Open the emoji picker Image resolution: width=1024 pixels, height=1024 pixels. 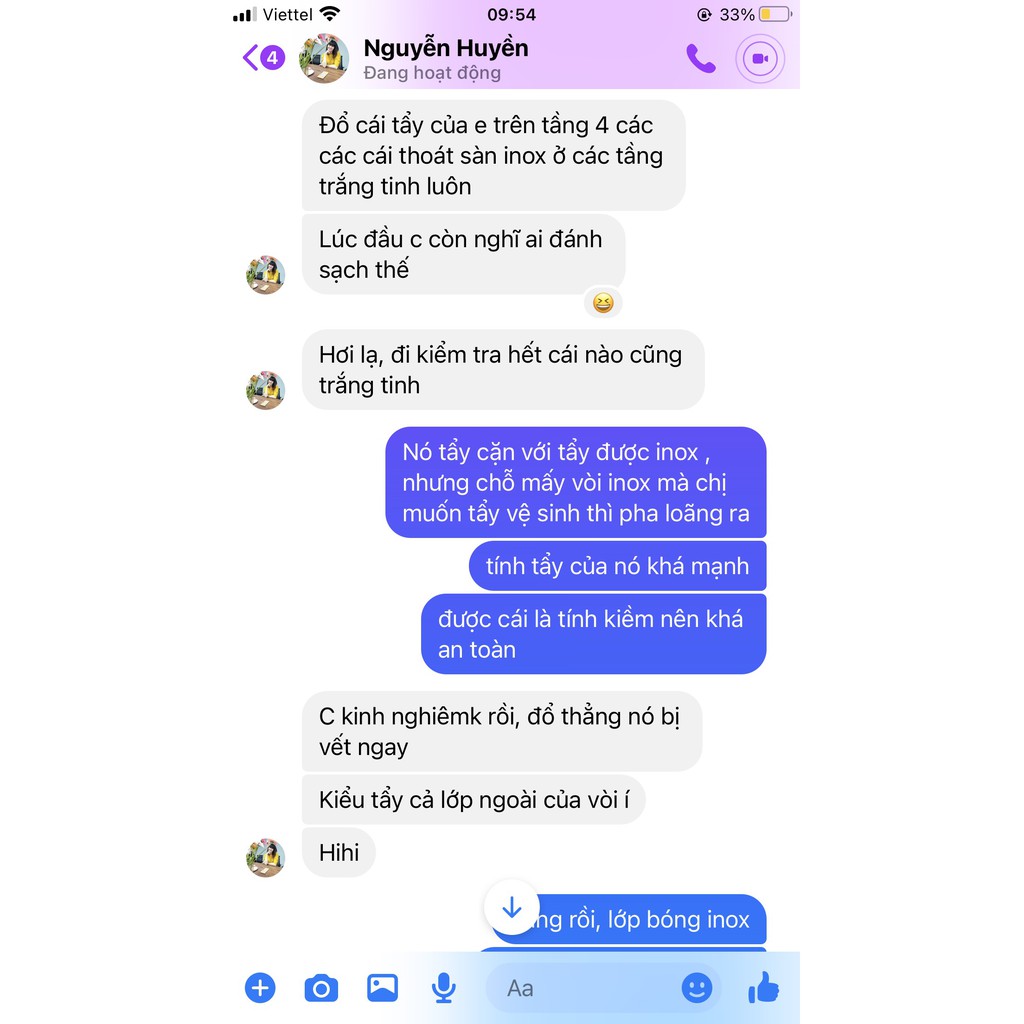click(x=696, y=988)
